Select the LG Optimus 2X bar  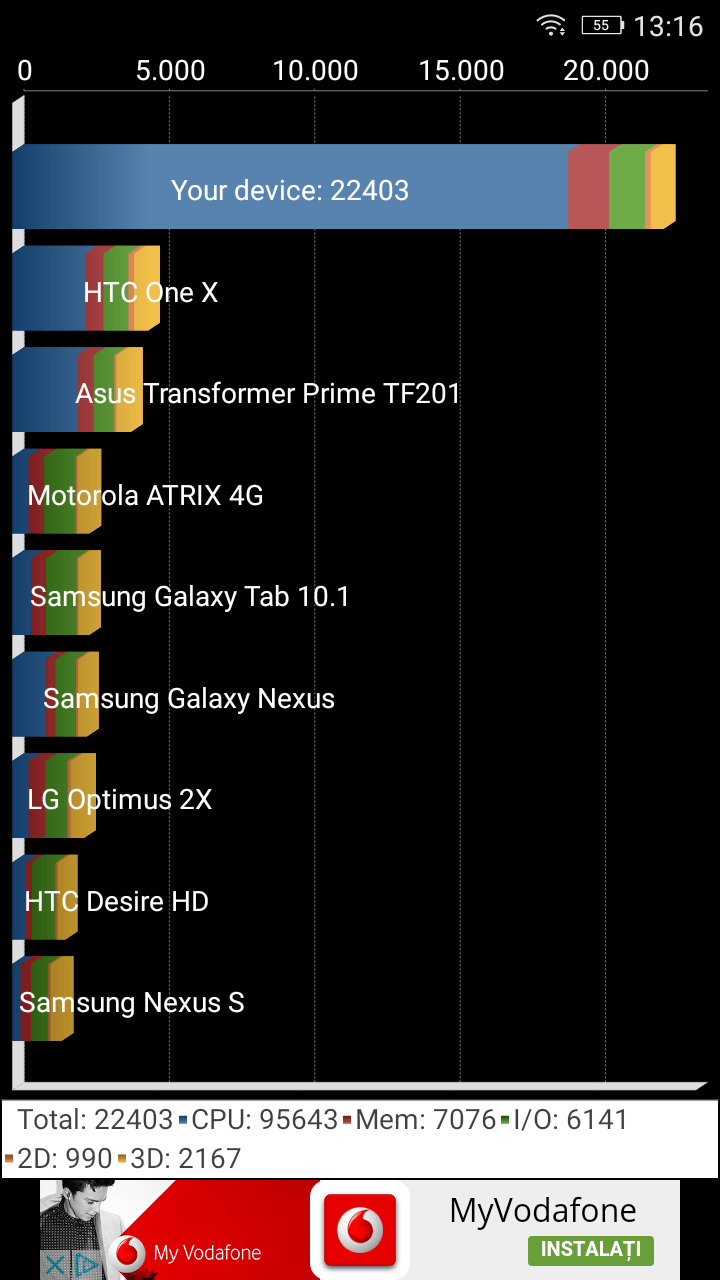[50, 798]
